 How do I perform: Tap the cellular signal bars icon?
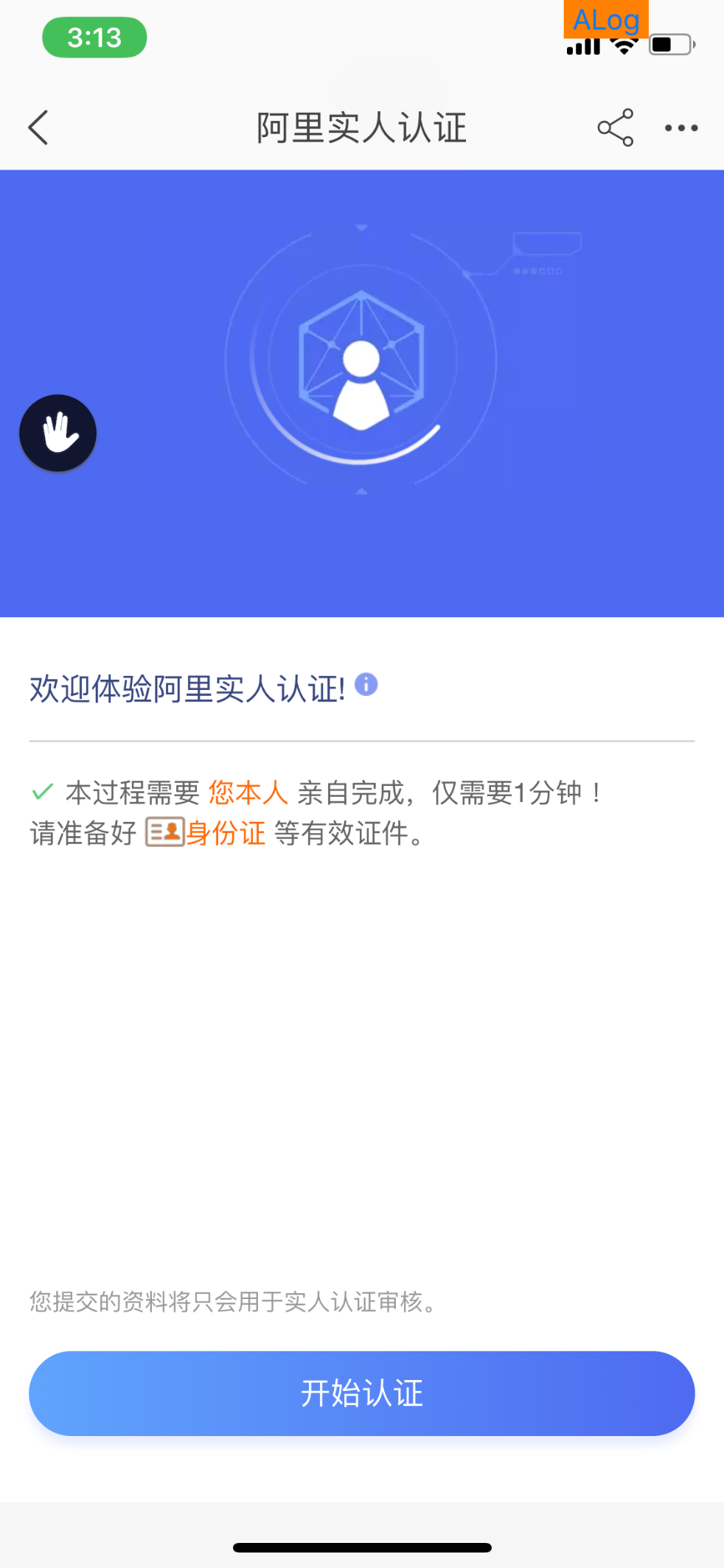click(x=582, y=46)
